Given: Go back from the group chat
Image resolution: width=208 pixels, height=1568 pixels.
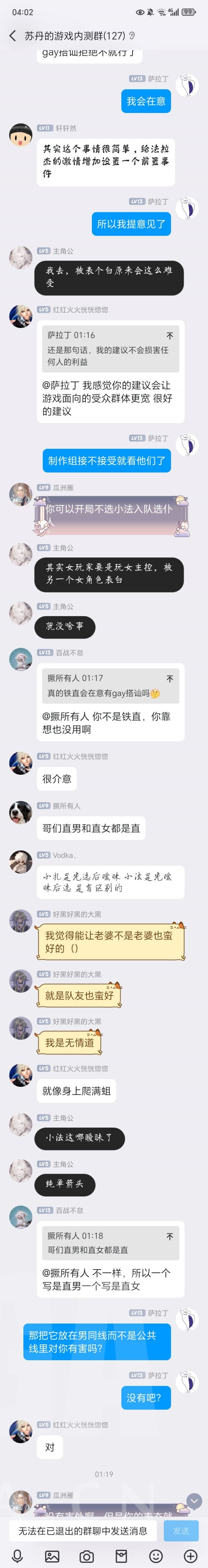Looking at the screenshot, I should 12,36.
